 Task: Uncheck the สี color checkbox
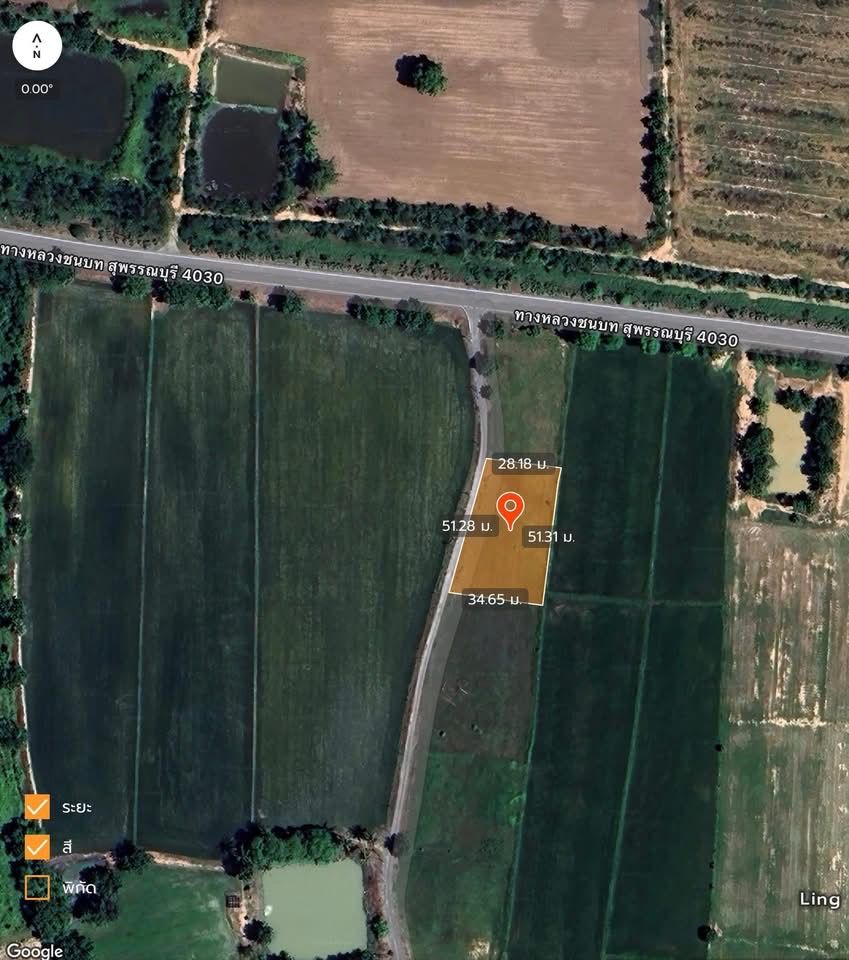[37, 847]
